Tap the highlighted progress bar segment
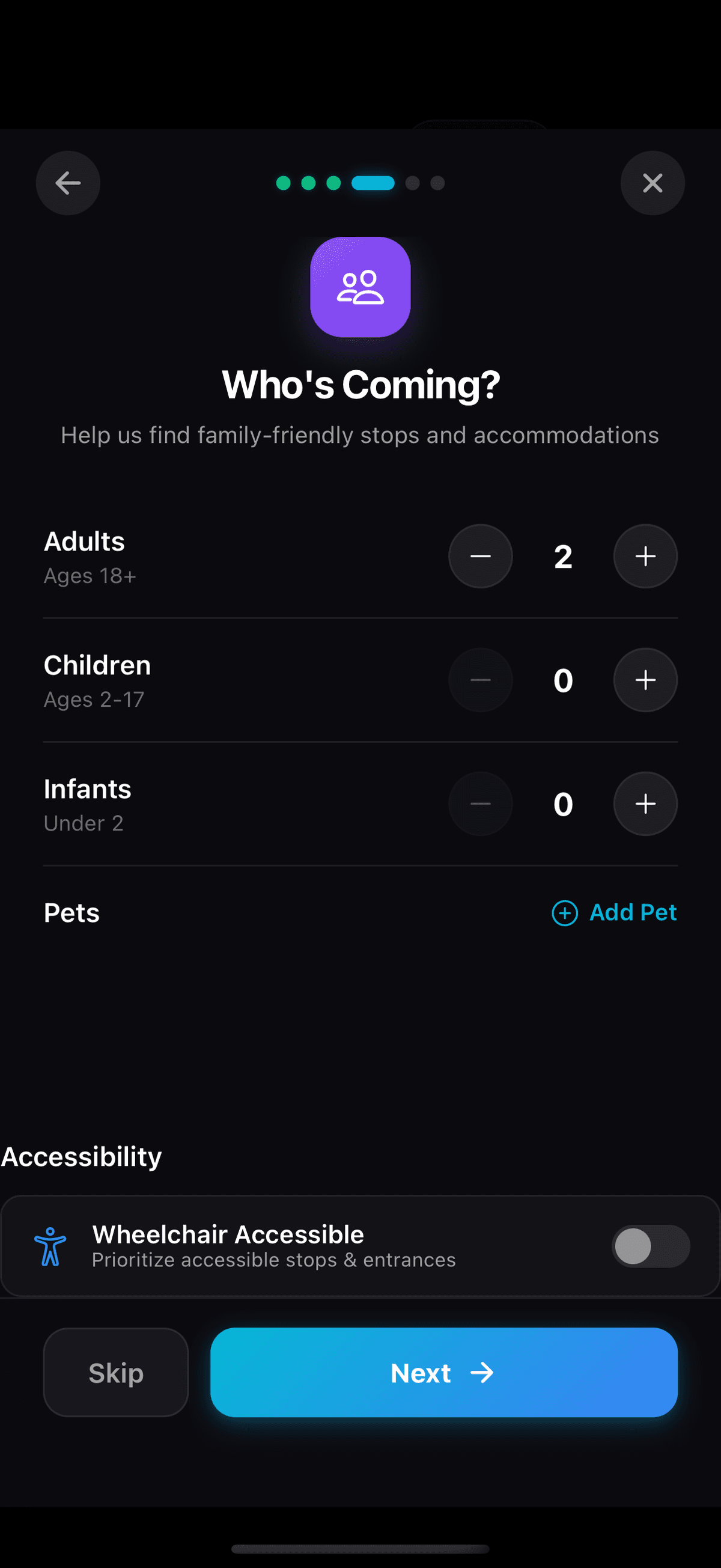This screenshot has height=1568, width=721. [372, 183]
